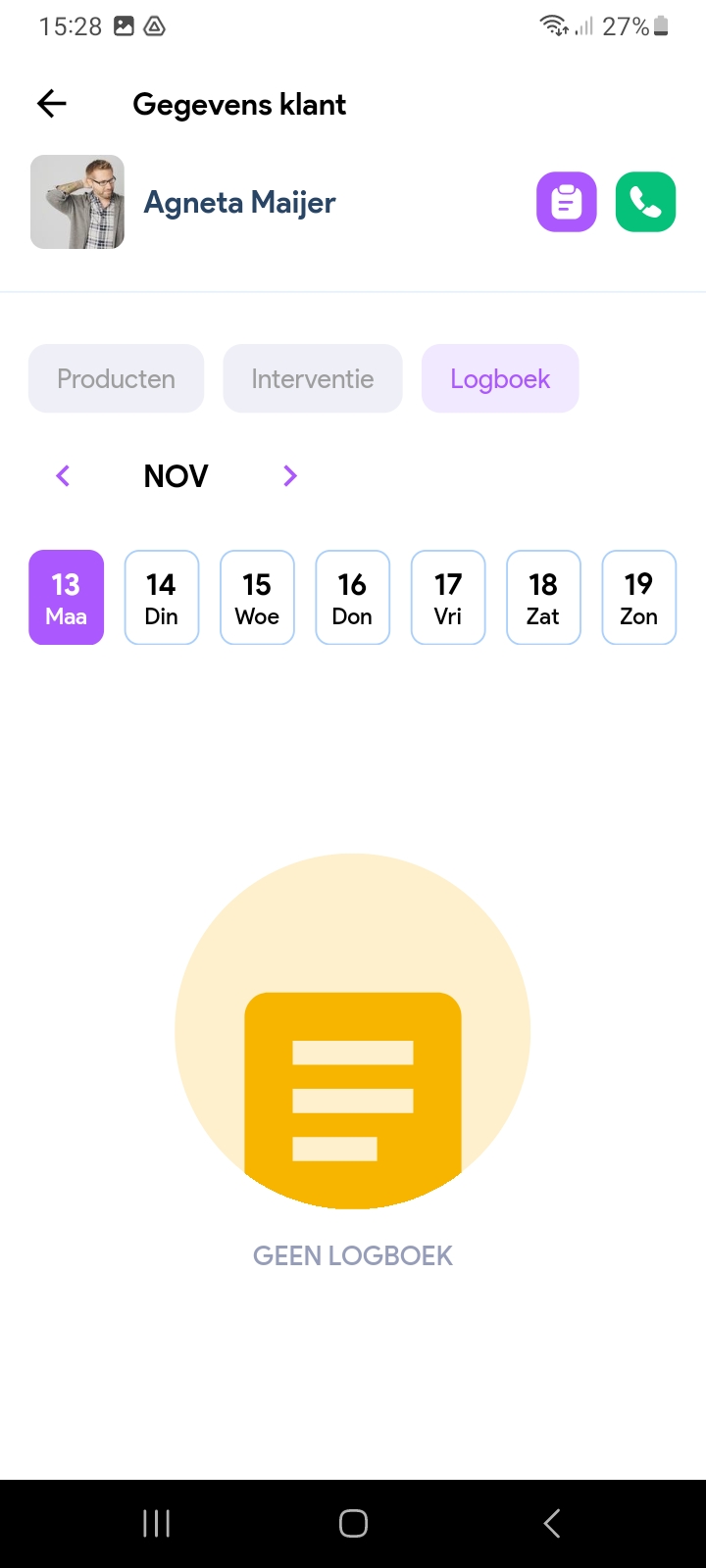The image size is (706, 1568).
Task: Select date 16 Don
Action: (352, 598)
